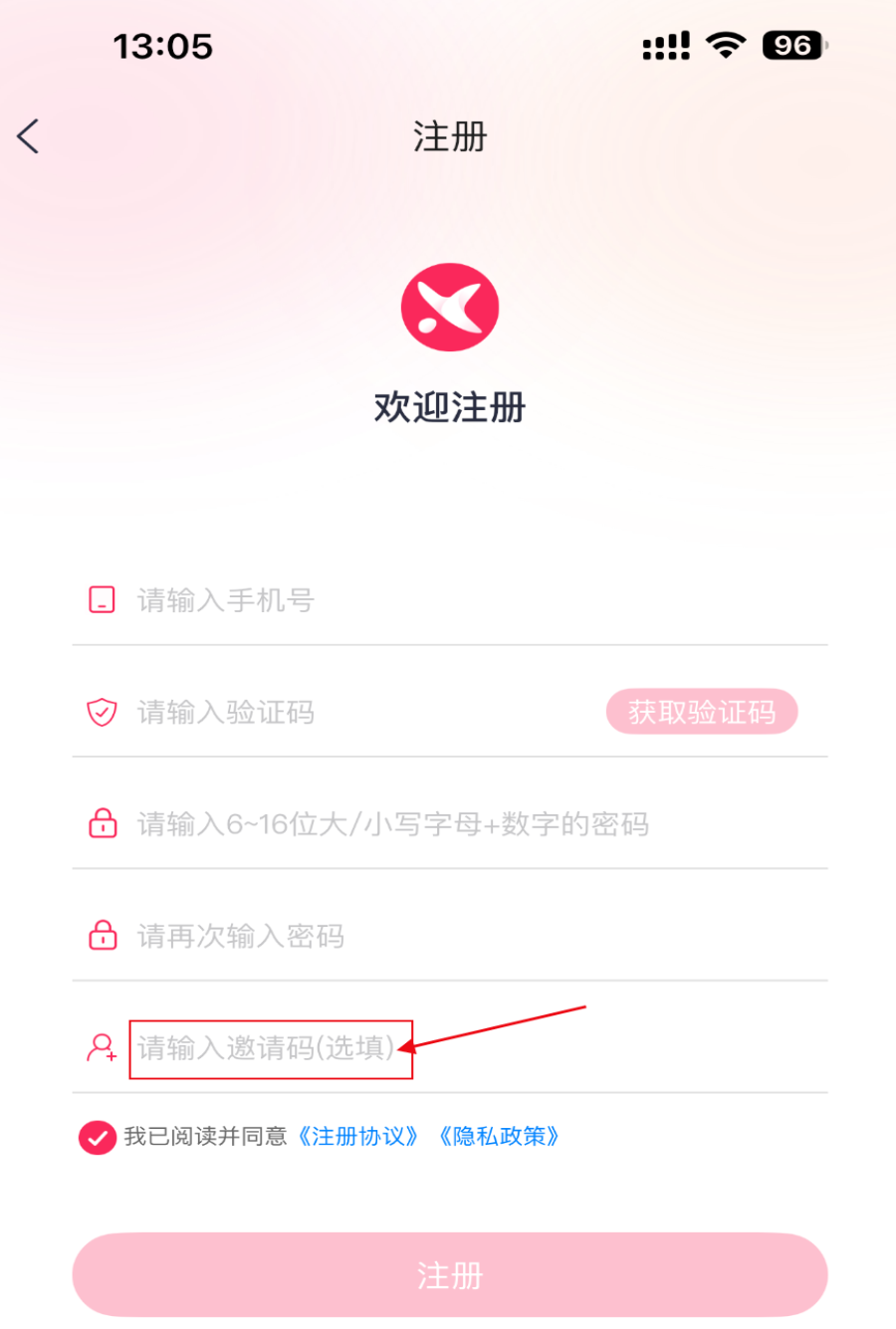The width and height of the screenshot is (896, 1329).
Task: Go back from the 注册 page
Action: click(28, 136)
